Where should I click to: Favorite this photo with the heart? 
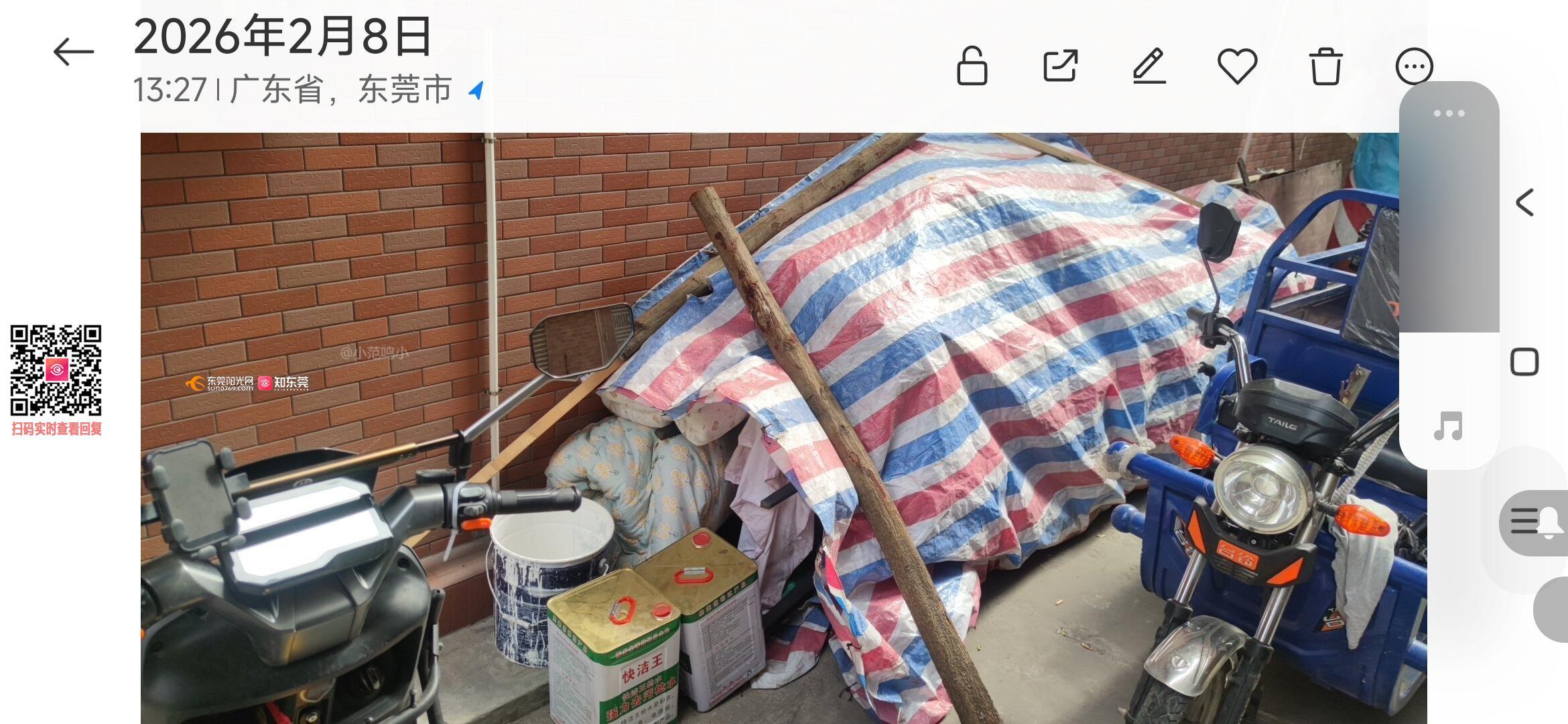(1237, 66)
